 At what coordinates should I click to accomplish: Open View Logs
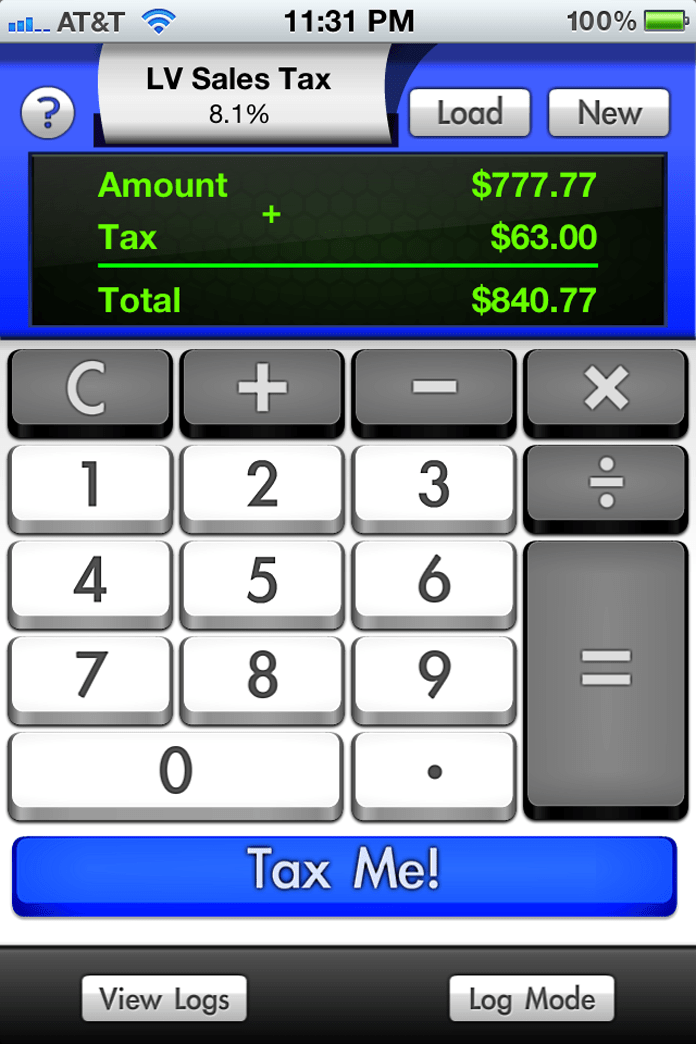click(x=164, y=999)
